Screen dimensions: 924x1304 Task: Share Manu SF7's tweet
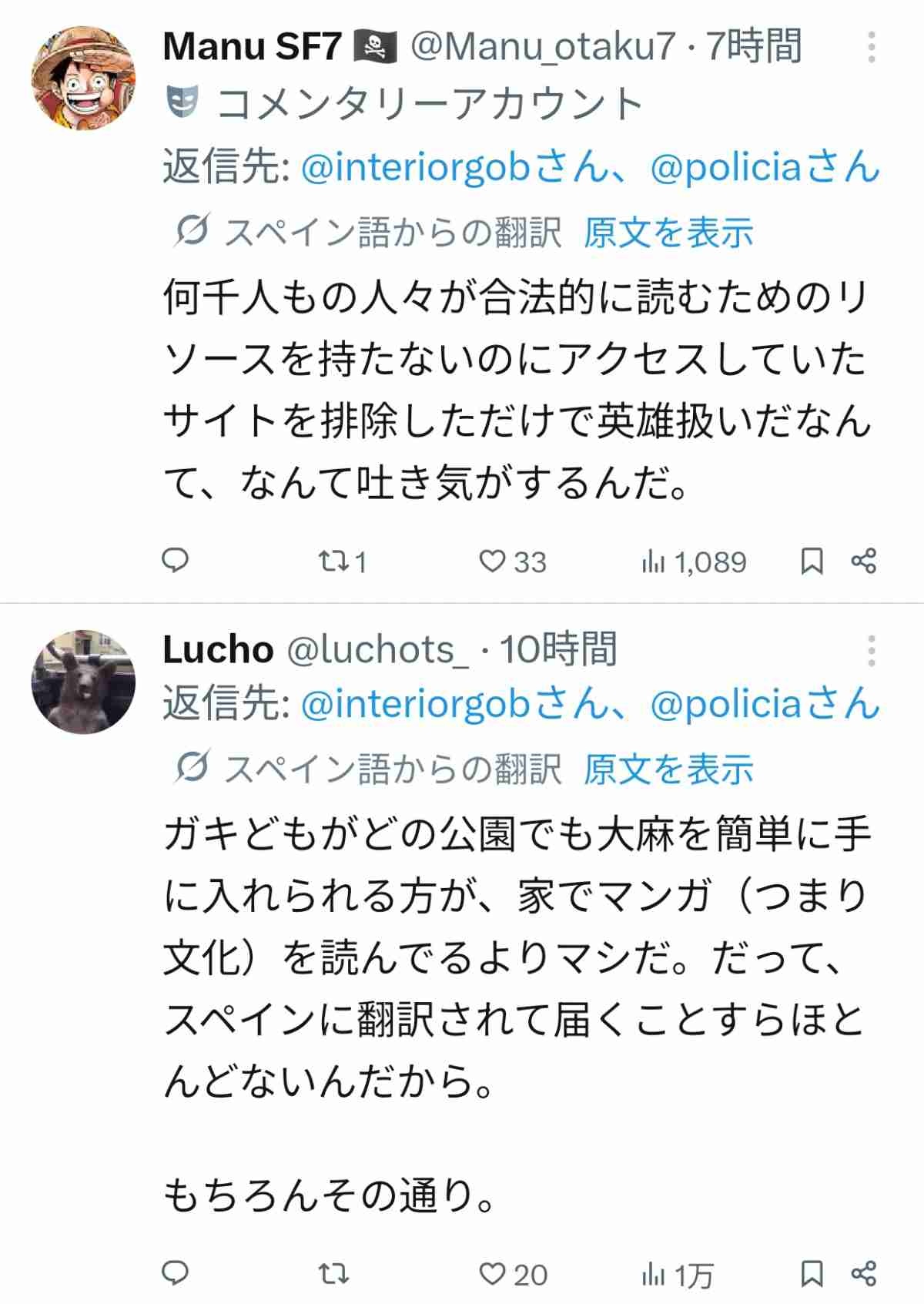click(864, 561)
